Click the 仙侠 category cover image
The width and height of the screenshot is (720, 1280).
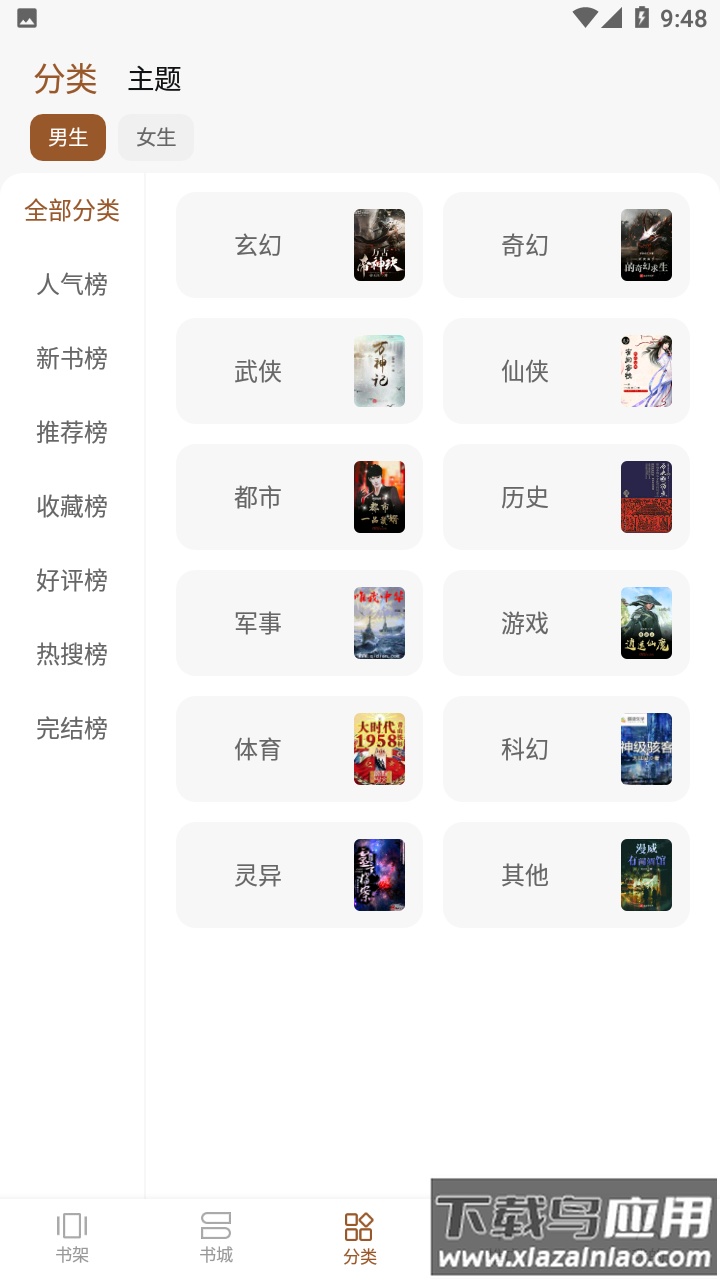[x=647, y=371]
